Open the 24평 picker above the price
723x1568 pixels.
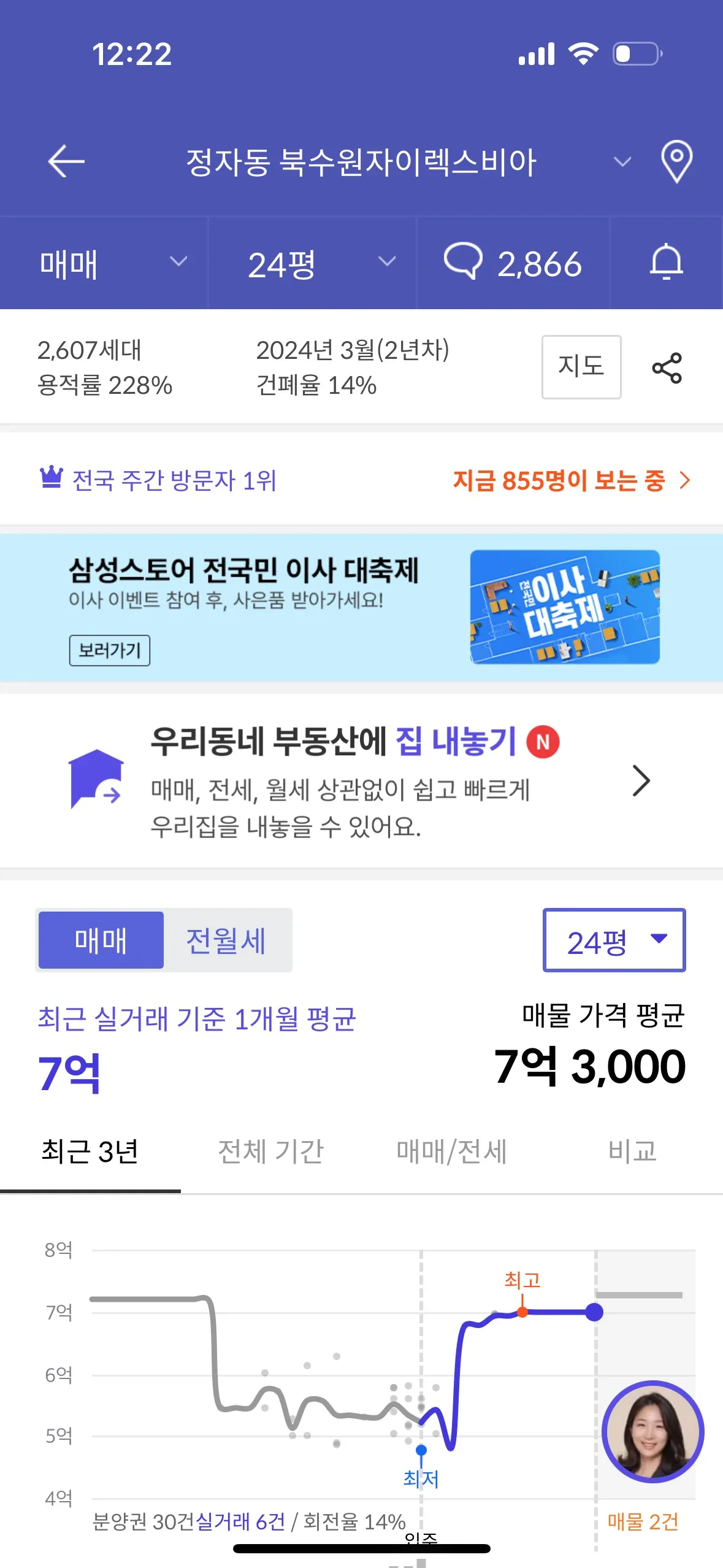coord(614,940)
